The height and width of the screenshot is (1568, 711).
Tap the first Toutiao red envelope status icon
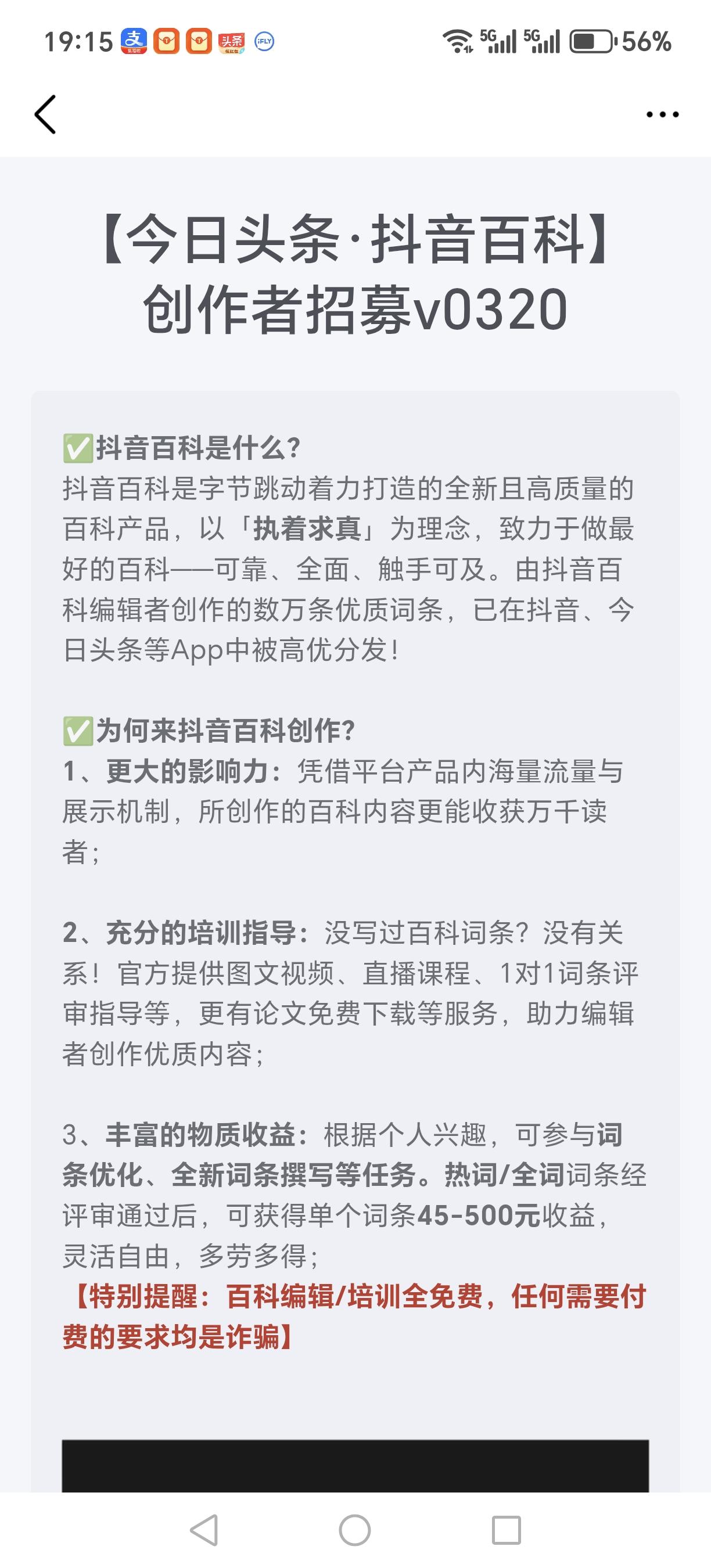click(x=167, y=41)
